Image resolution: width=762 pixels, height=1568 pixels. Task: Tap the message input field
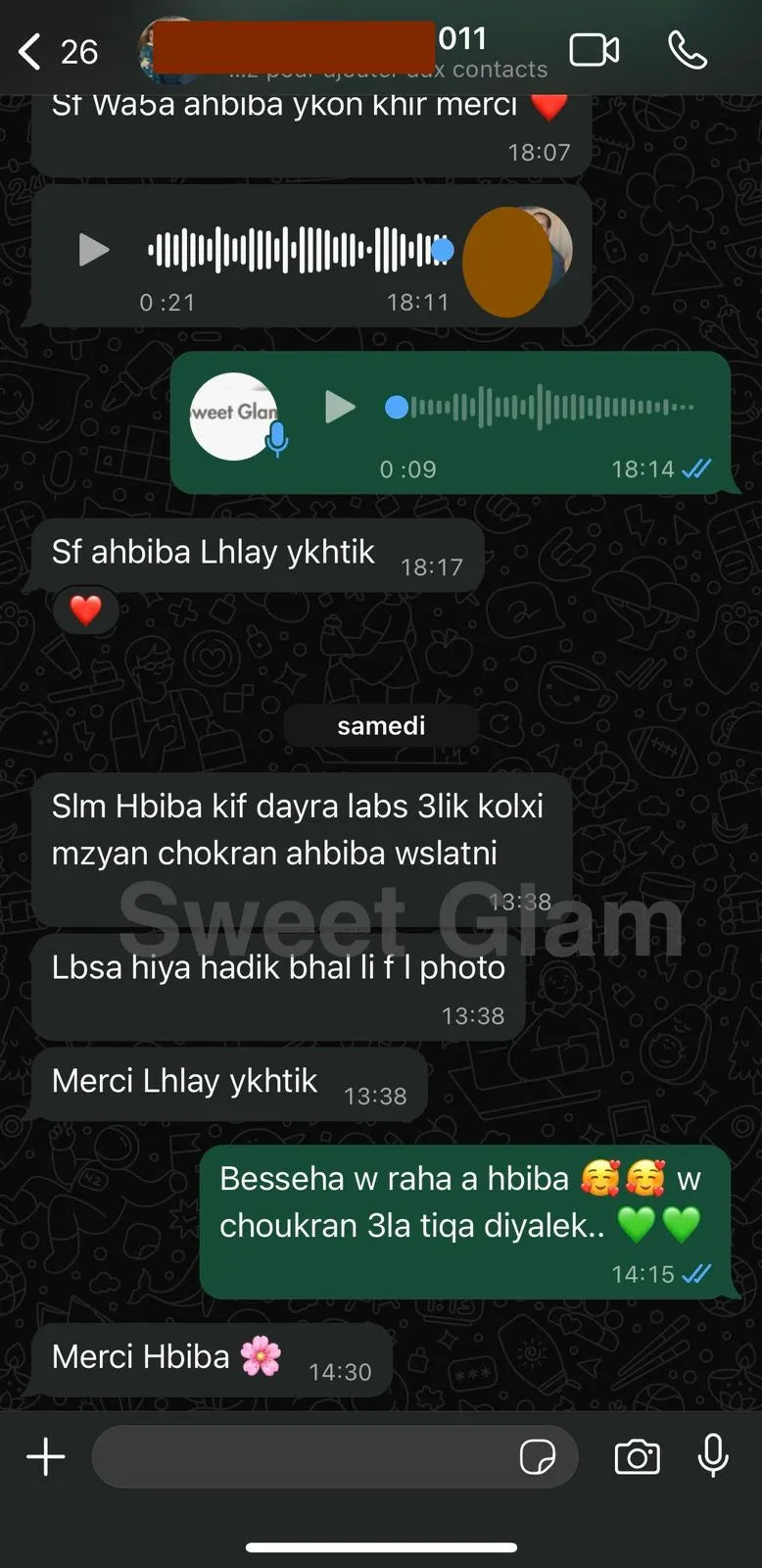tap(304, 1456)
